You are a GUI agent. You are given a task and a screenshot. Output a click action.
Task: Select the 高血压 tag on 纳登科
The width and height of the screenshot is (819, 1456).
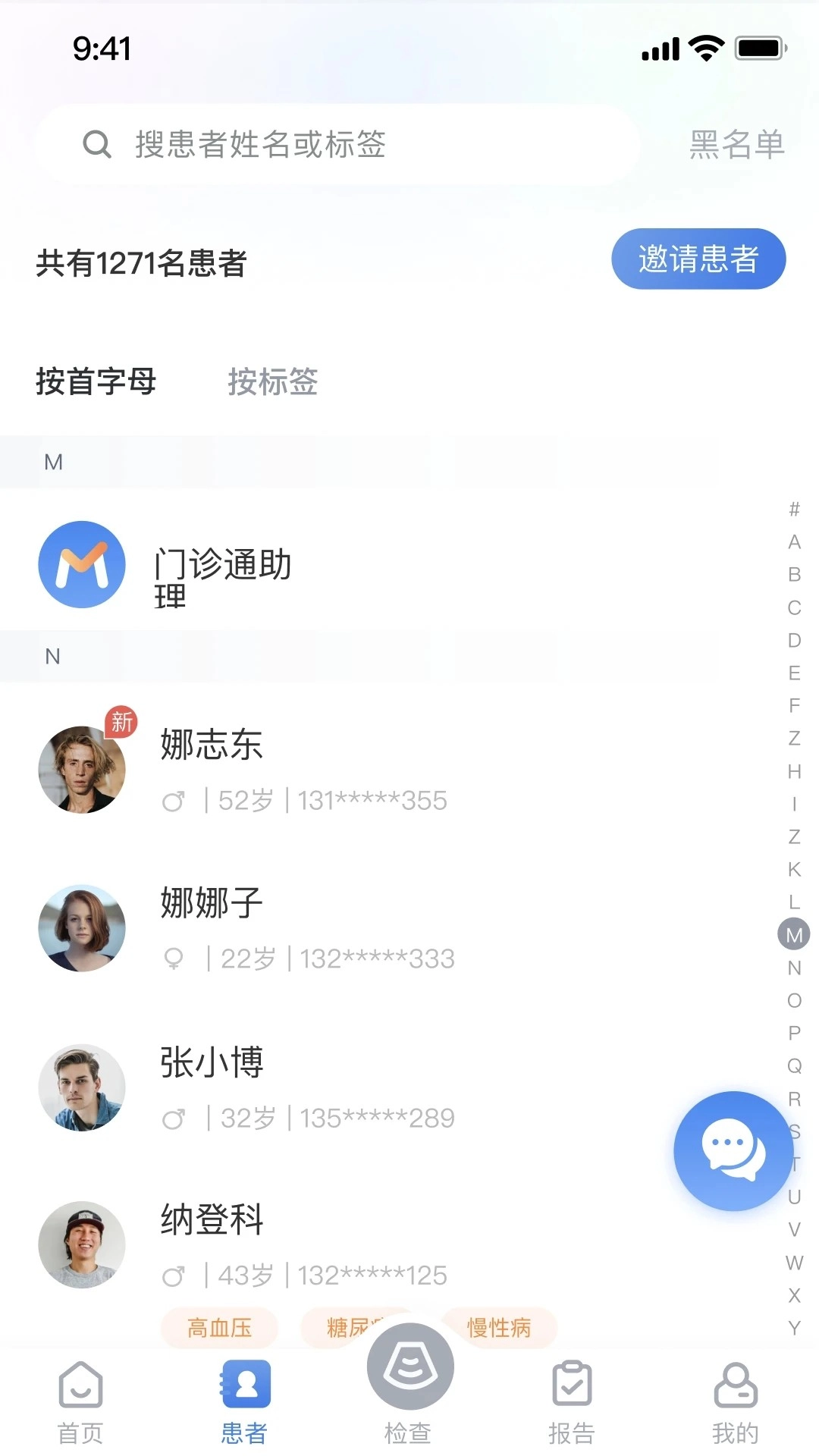pyautogui.click(x=219, y=1328)
